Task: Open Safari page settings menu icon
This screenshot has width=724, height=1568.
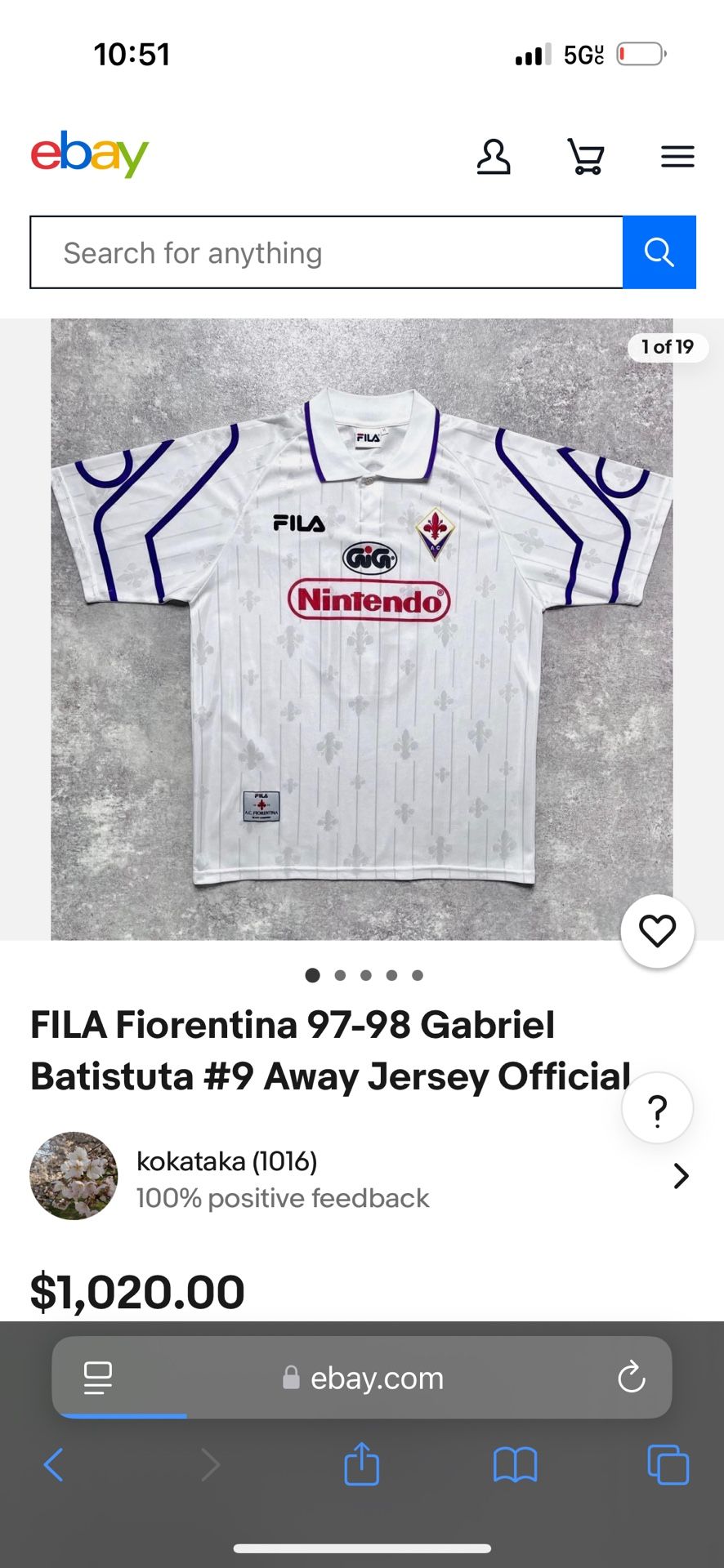Action: click(x=98, y=1378)
